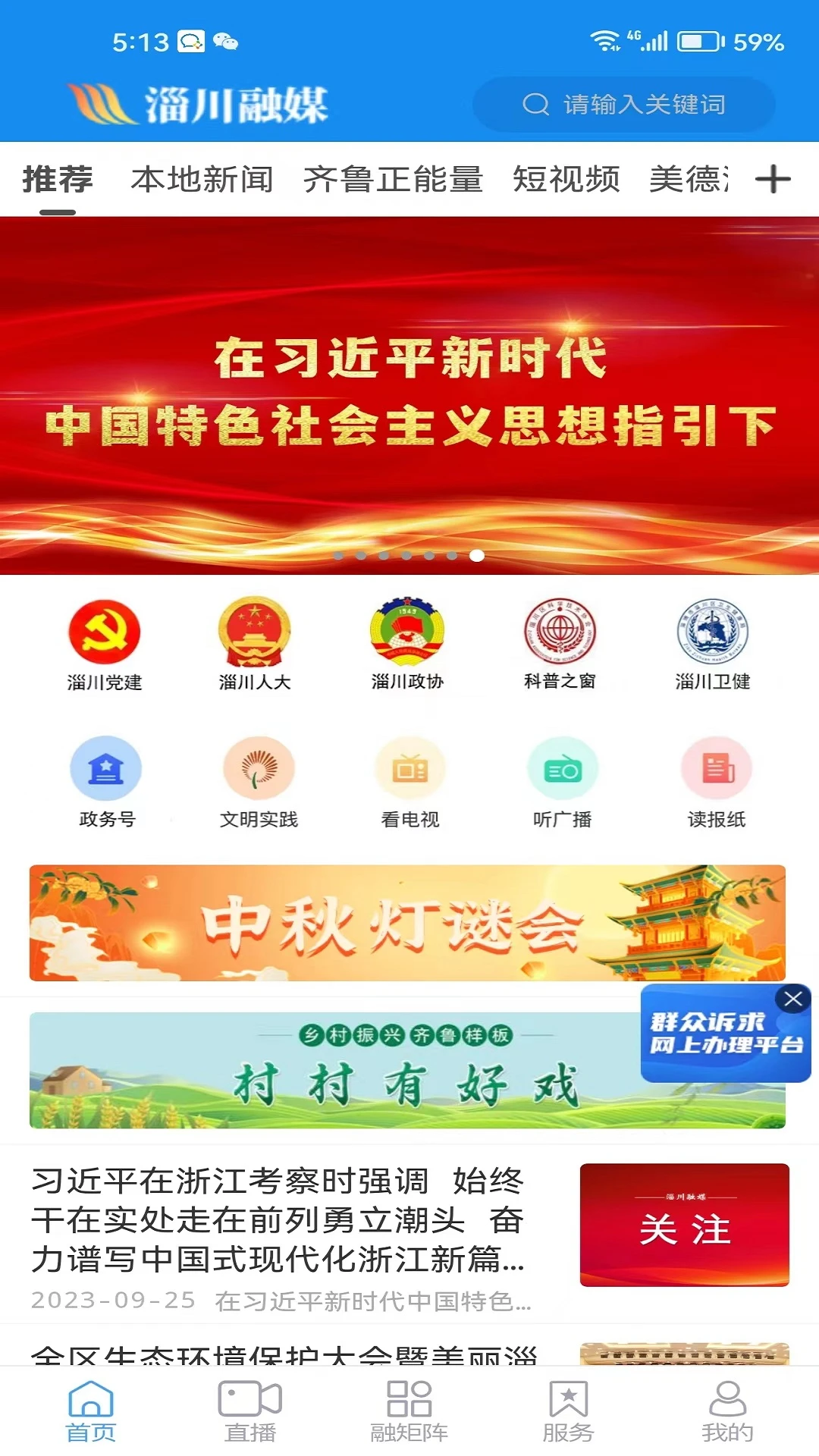This screenshot has width=819, height=1456.
Task: Switch to the 本地新闻 tab
Action: click(x=202, y=180)
